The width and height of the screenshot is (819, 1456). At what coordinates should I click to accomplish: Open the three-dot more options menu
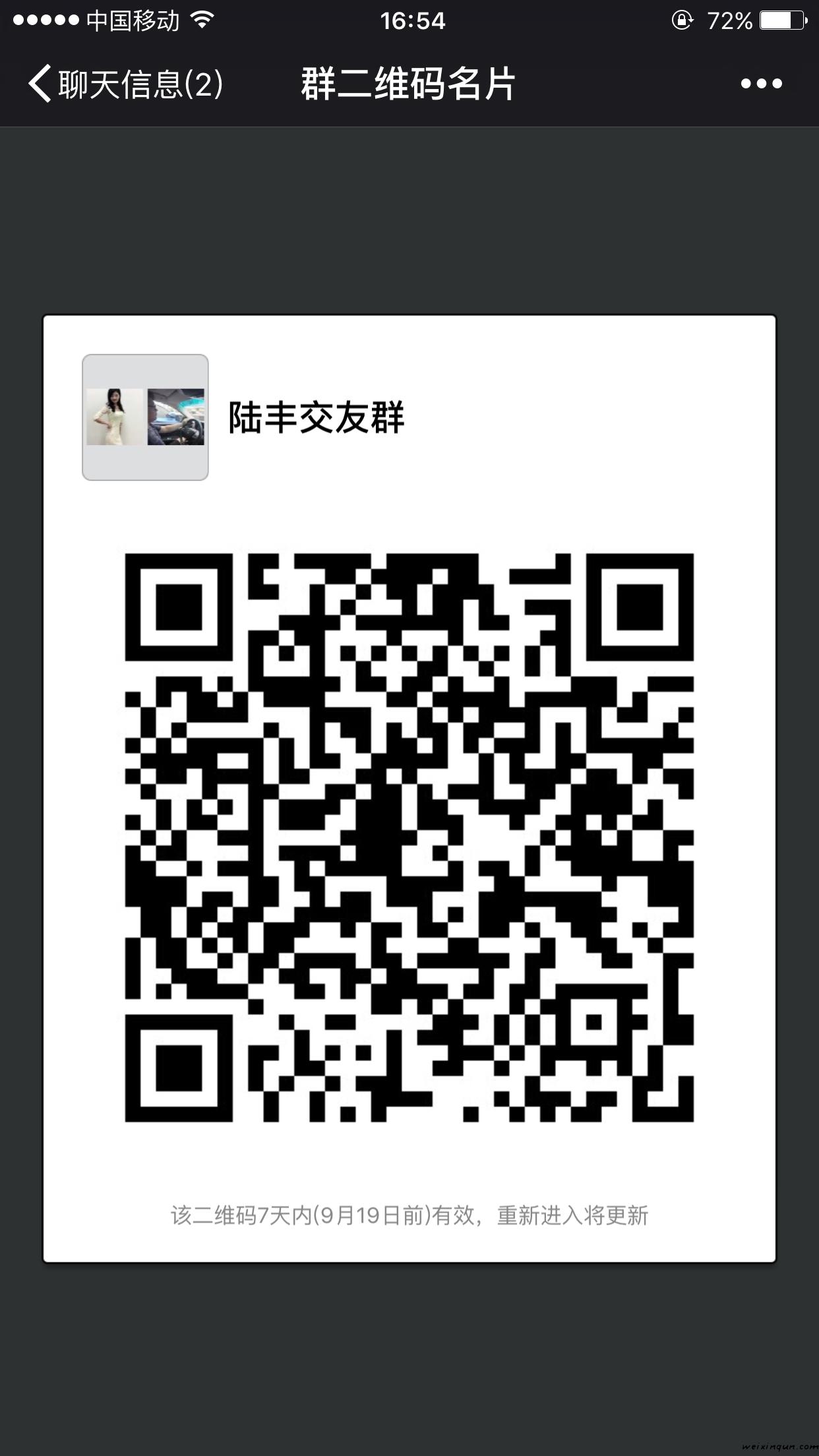point(761,84)
